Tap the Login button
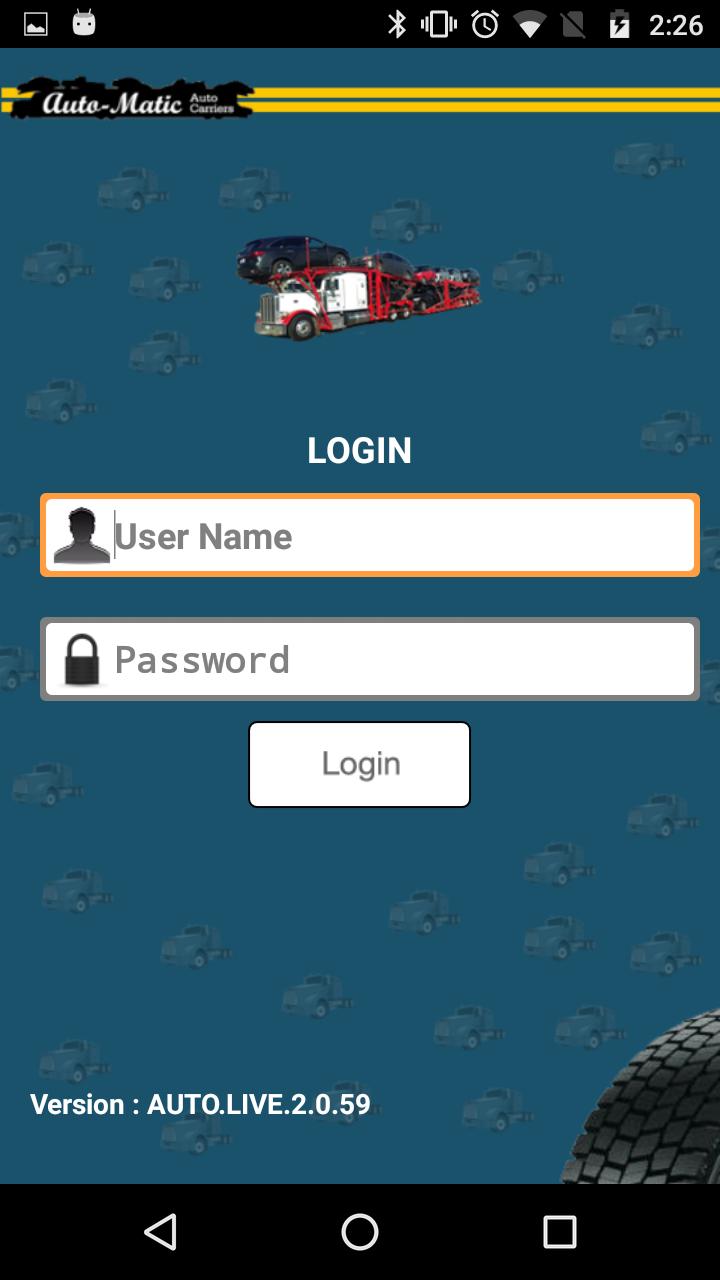This screenshot has width=720, height=1280. click(359, 764)
